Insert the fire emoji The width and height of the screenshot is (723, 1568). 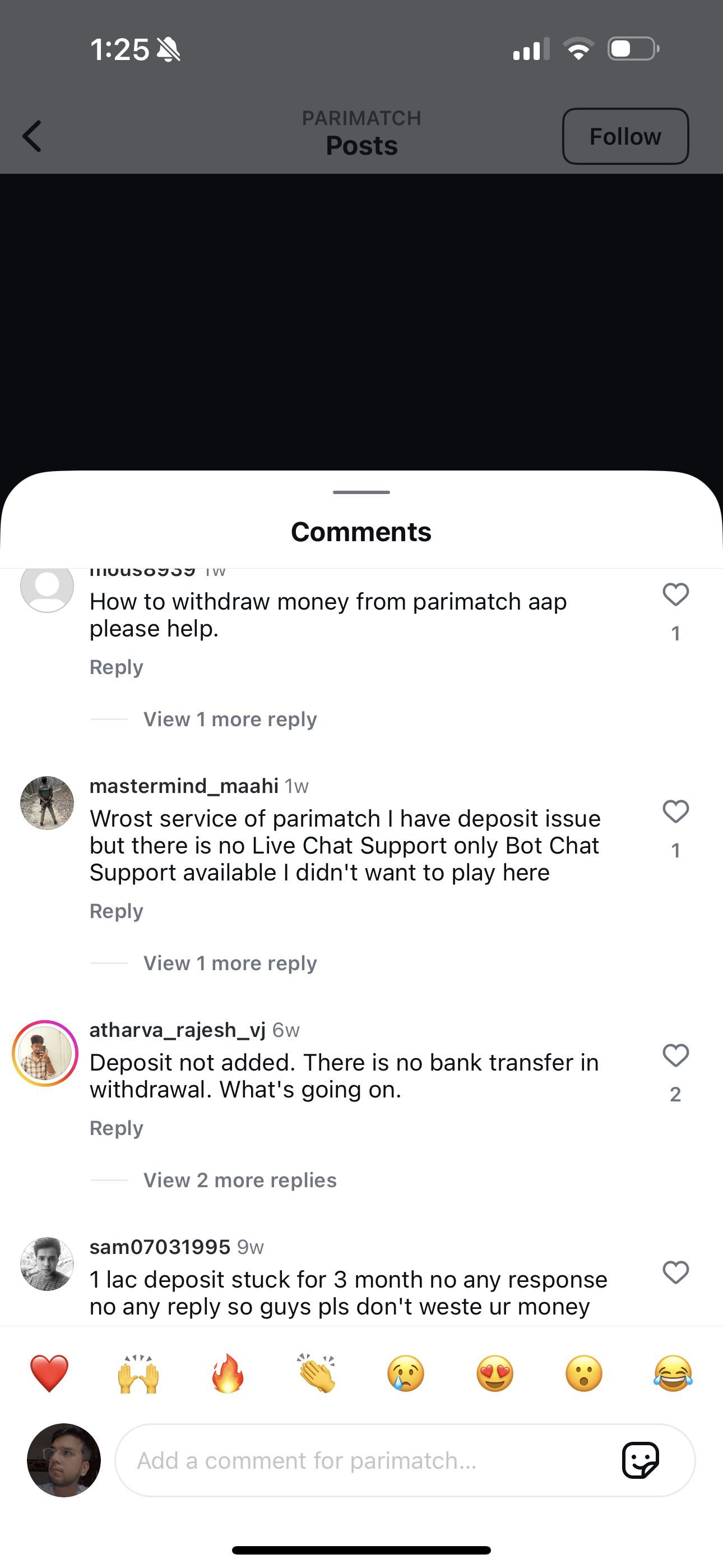[x=228, y=1375]
